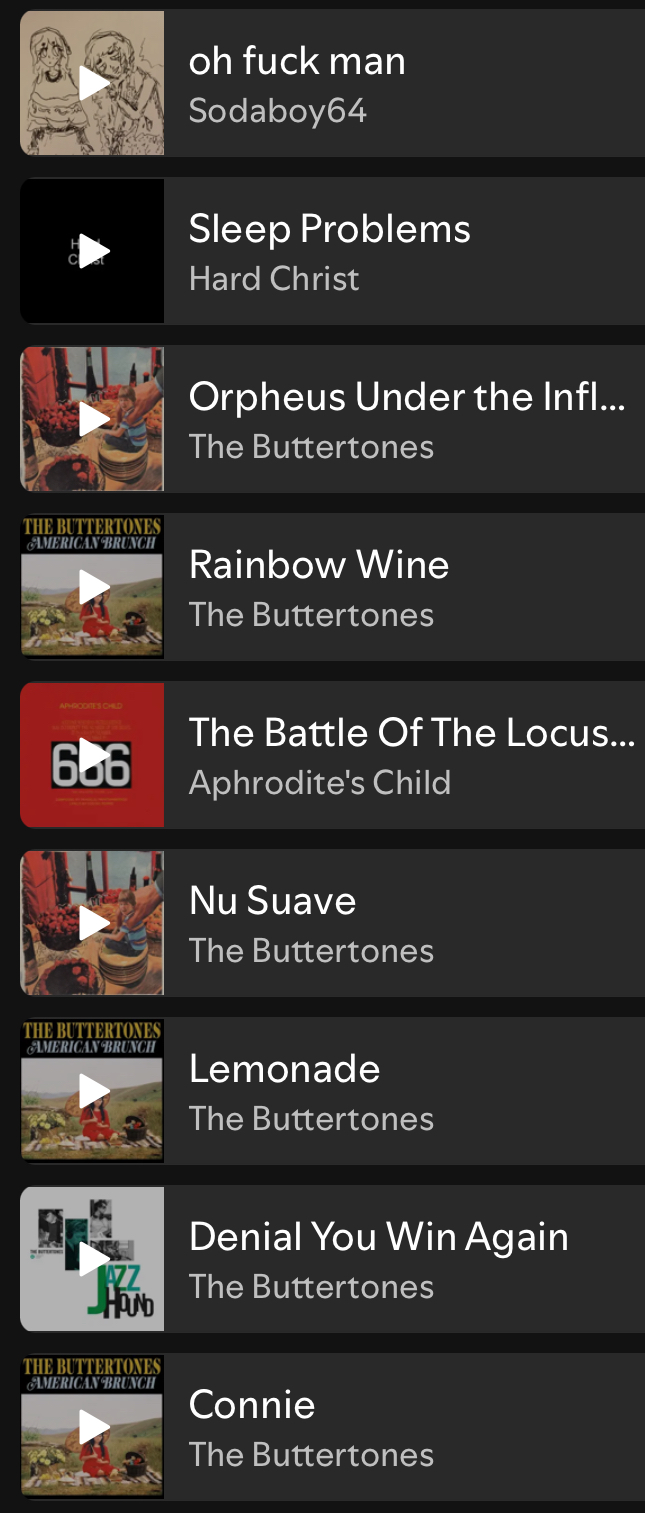Play Orpheus Under the Influence
This screenshot has width=645, height=1513.
[x=93, y=419]
